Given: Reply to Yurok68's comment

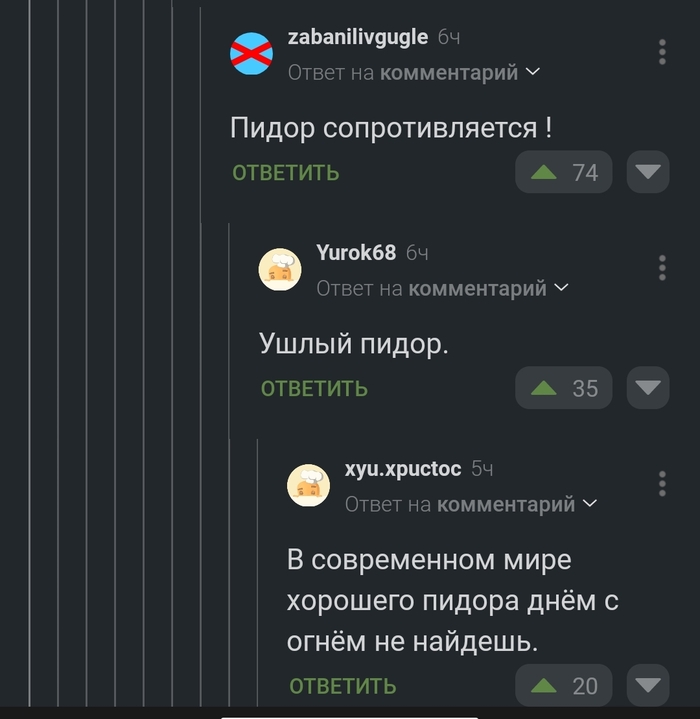Looking at the screenshot, I should [x=314, y=388].
